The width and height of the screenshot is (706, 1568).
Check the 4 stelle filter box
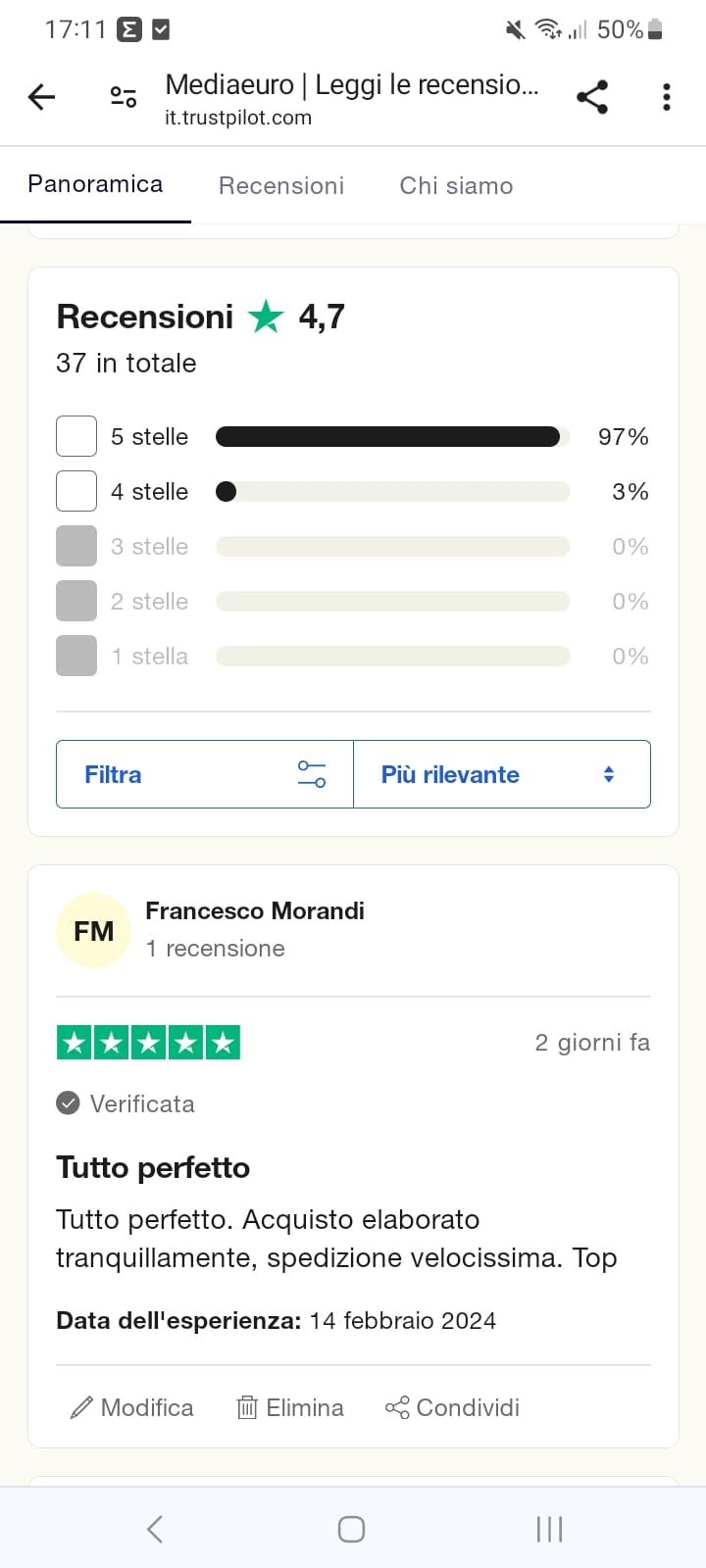coord(76,491)
